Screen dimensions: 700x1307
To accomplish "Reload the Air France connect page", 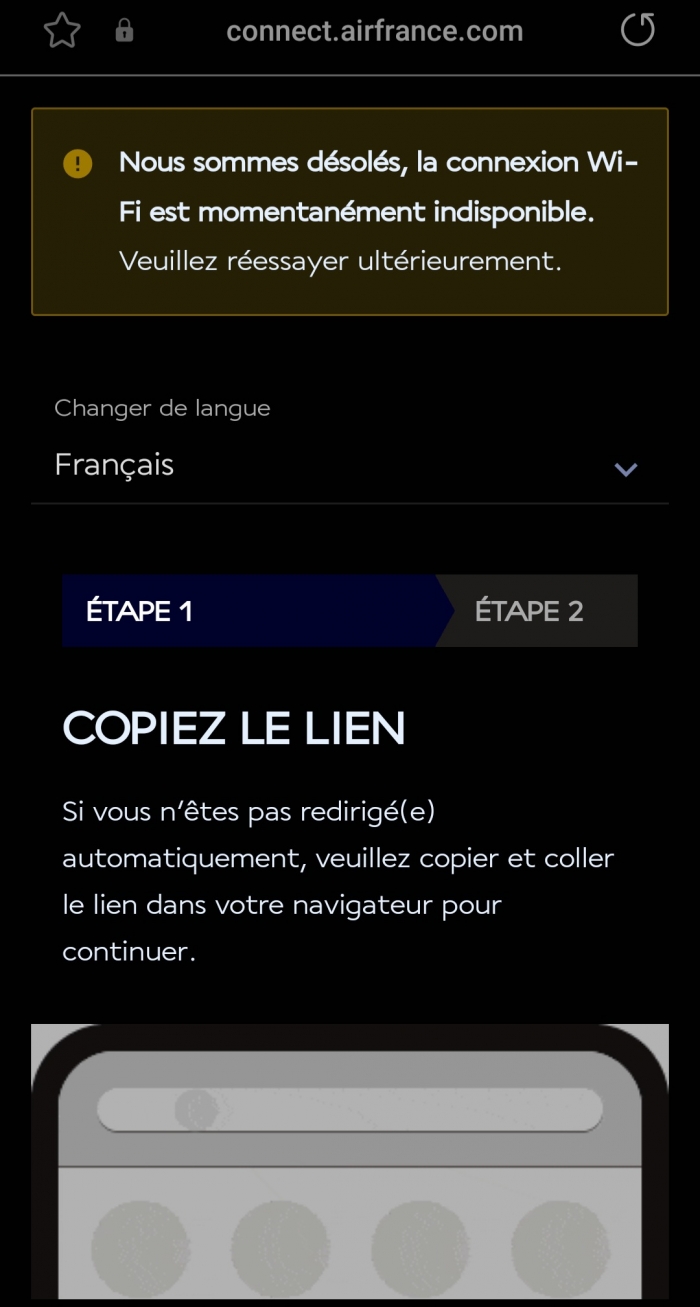I will [x=637, y=31].
